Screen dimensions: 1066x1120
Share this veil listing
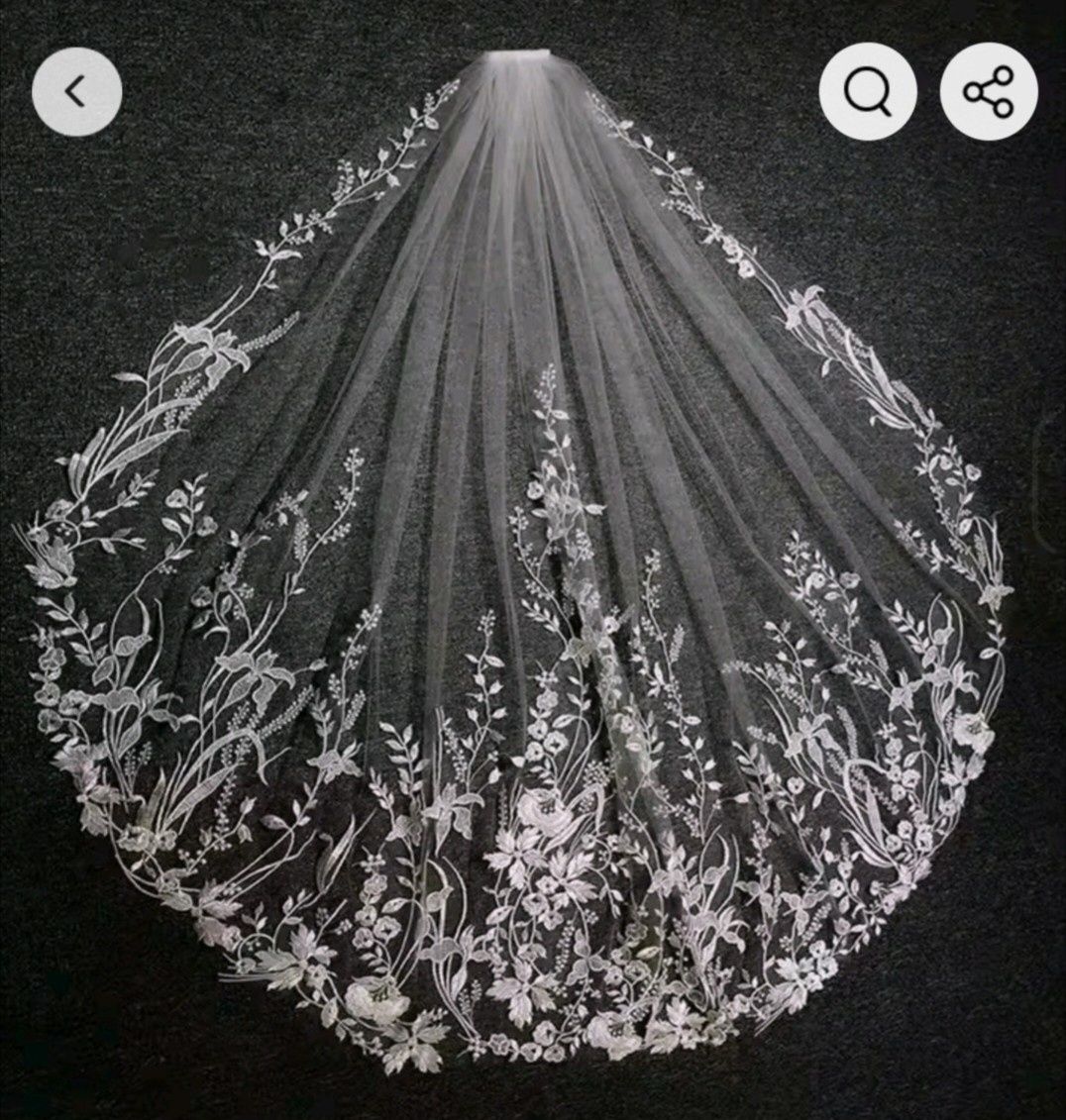pos(988,92)
